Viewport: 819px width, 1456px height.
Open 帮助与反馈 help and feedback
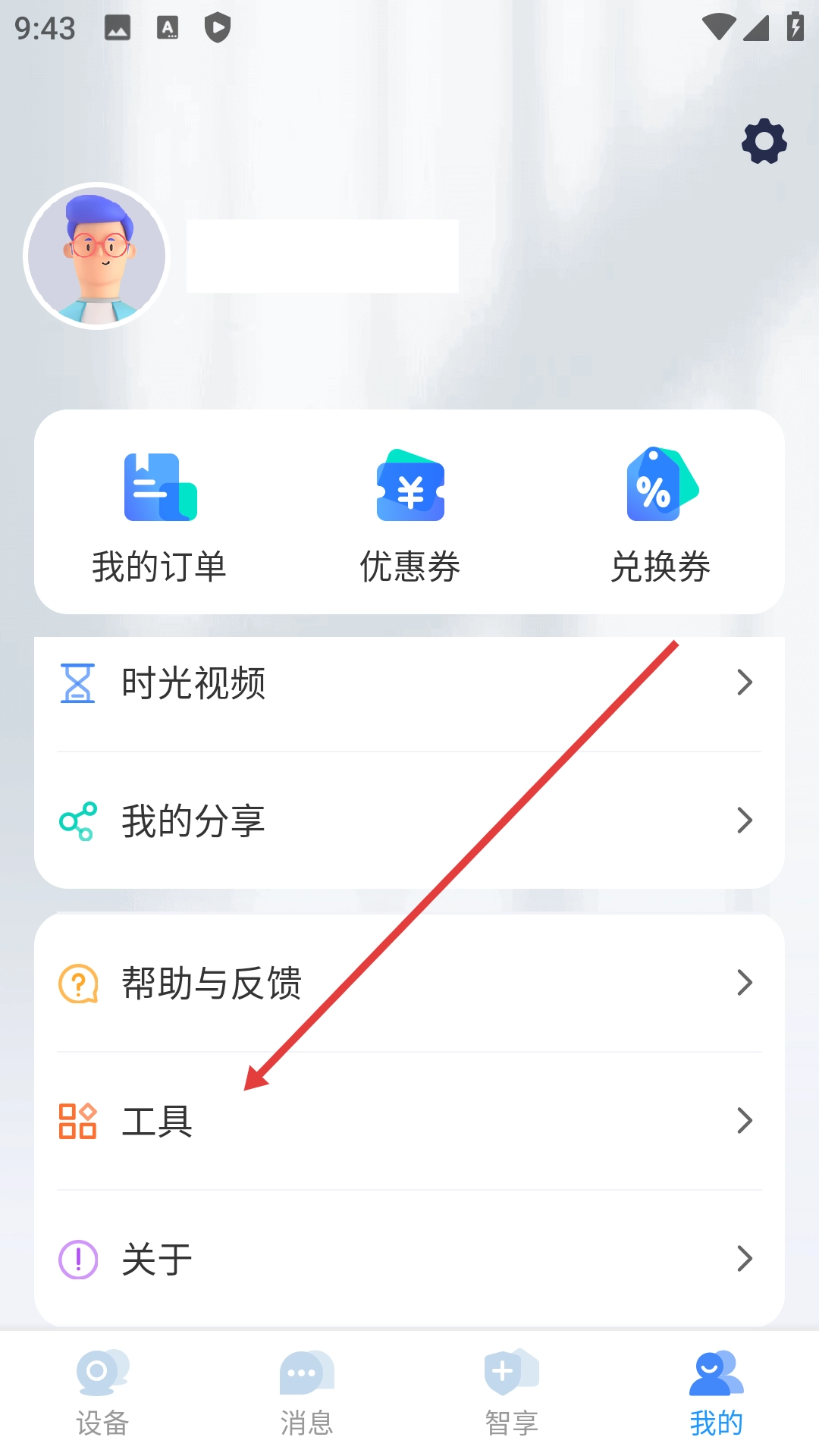[409, 984]
